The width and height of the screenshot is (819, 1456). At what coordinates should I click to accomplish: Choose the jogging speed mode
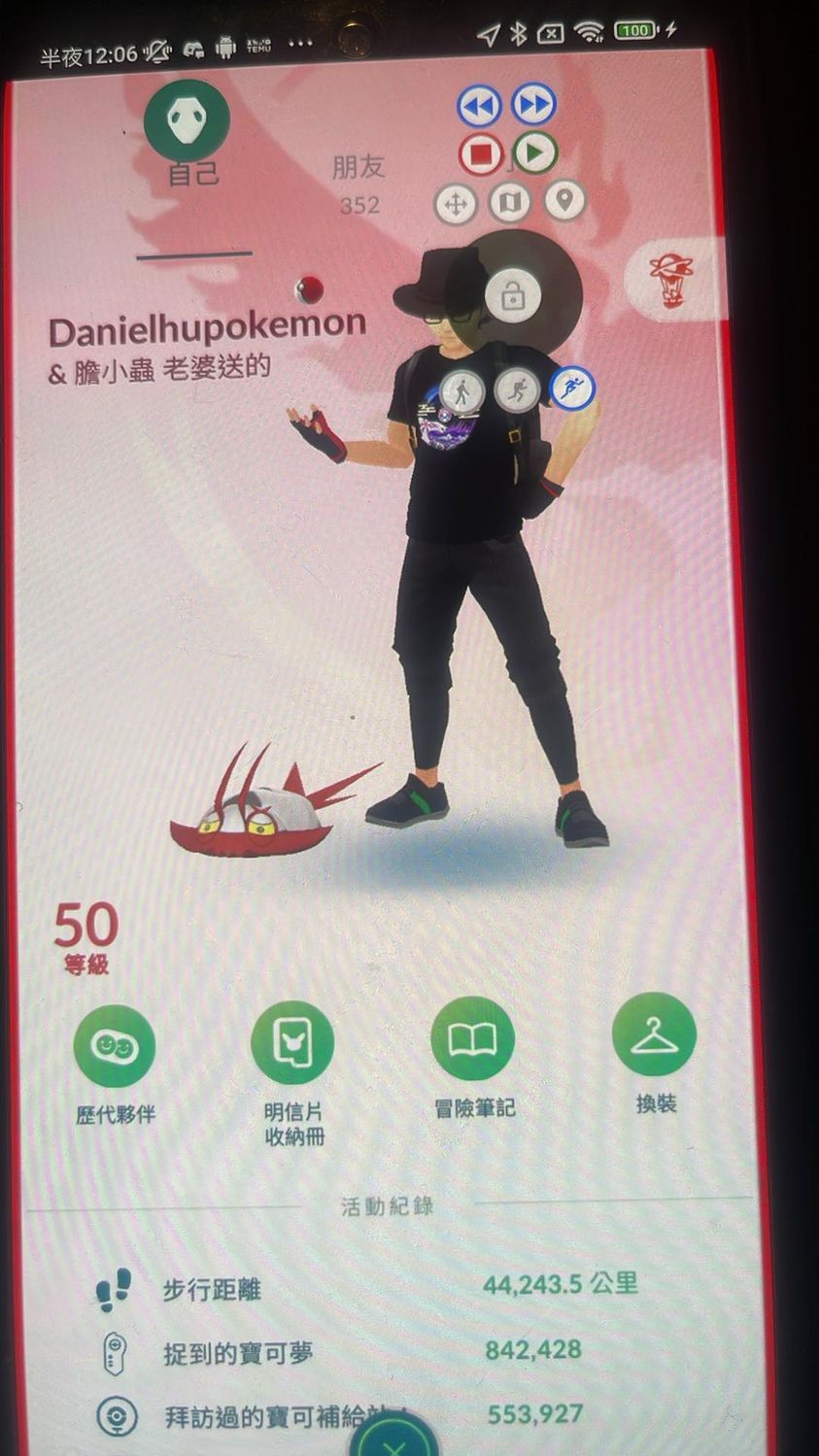click(x=516, y=391)
